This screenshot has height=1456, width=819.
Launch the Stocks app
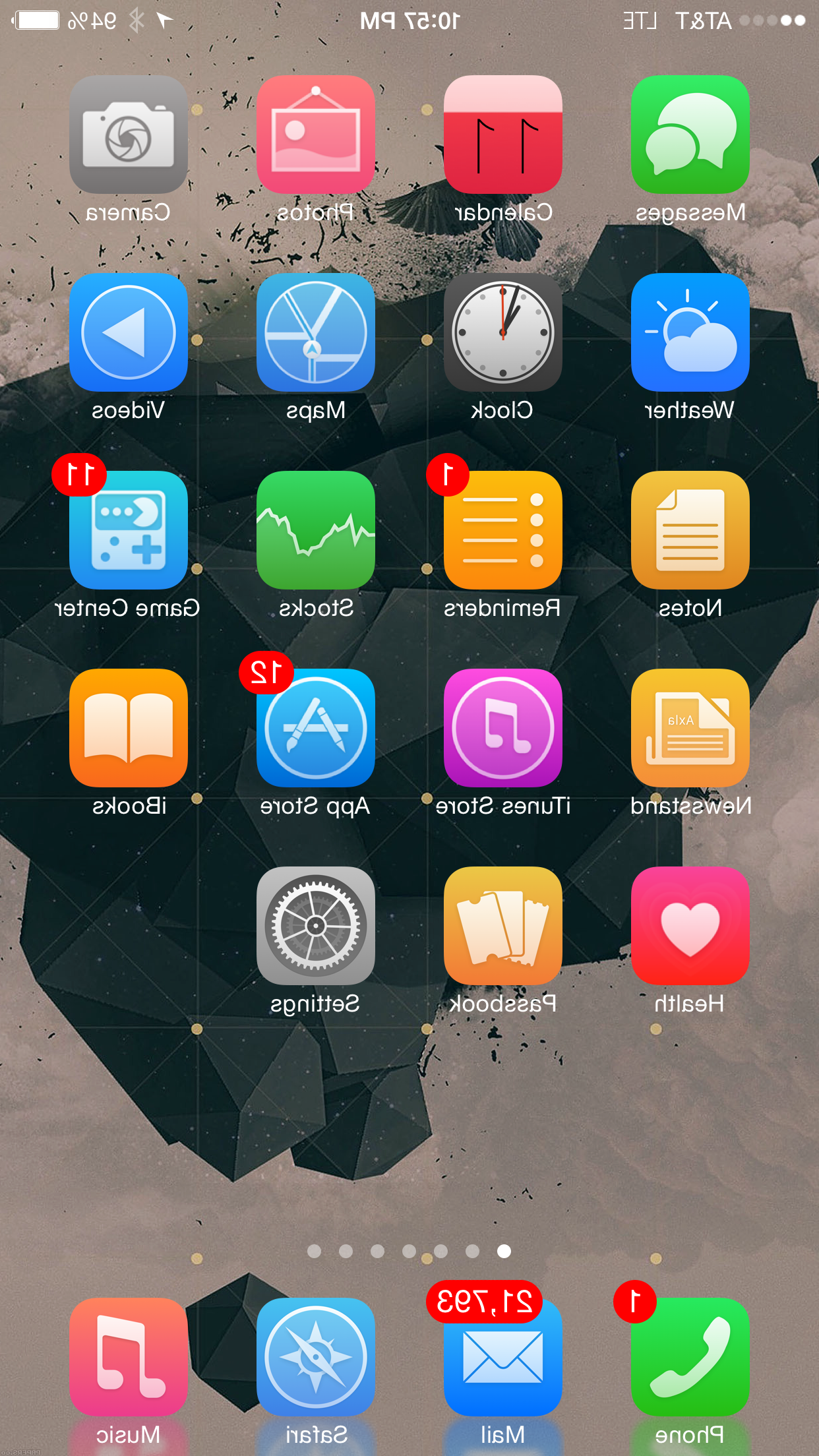316,530
